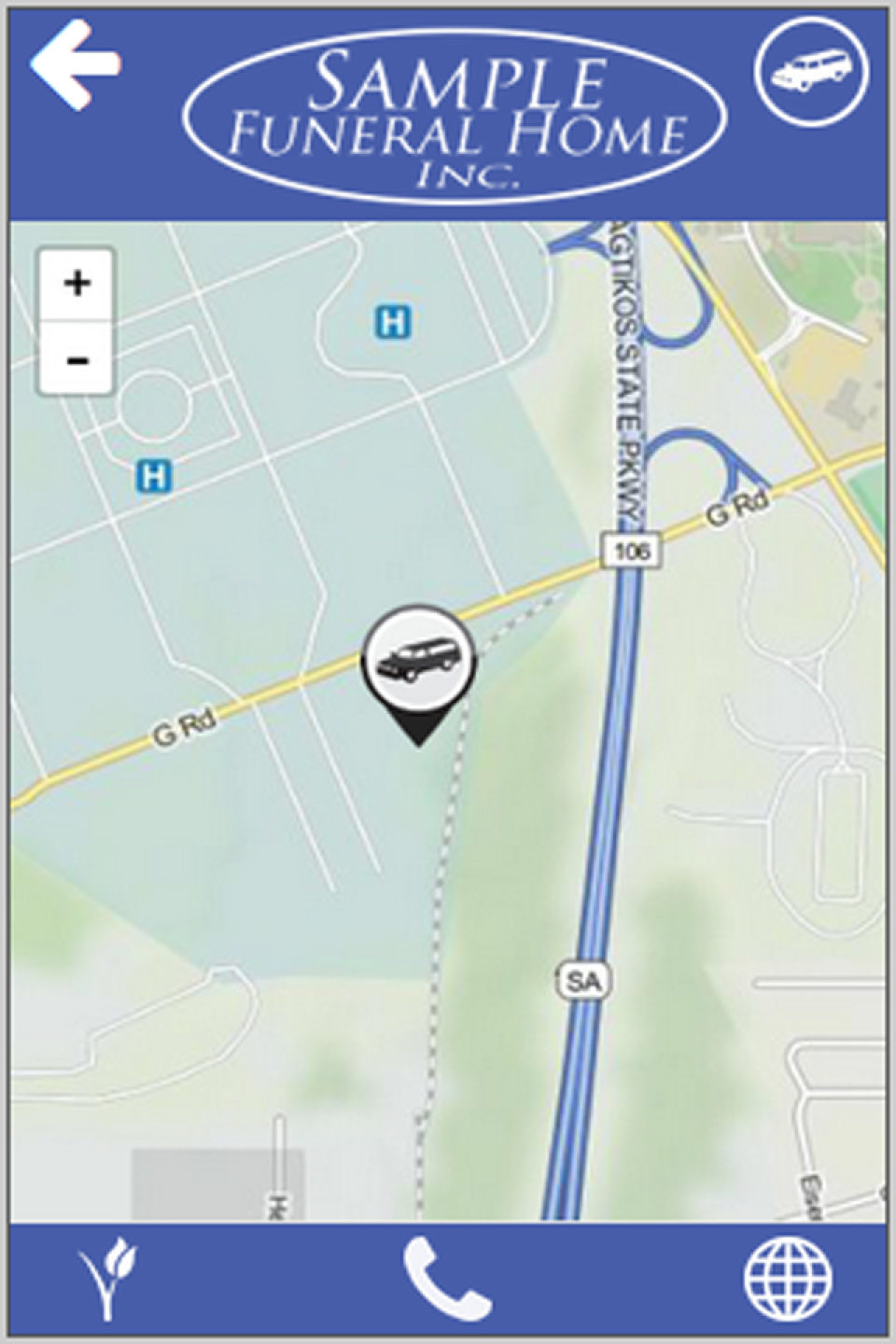Go back using the white arrow
Image resolution: width=896 pixels, height=1344 pixels.
tap(75, 65)
